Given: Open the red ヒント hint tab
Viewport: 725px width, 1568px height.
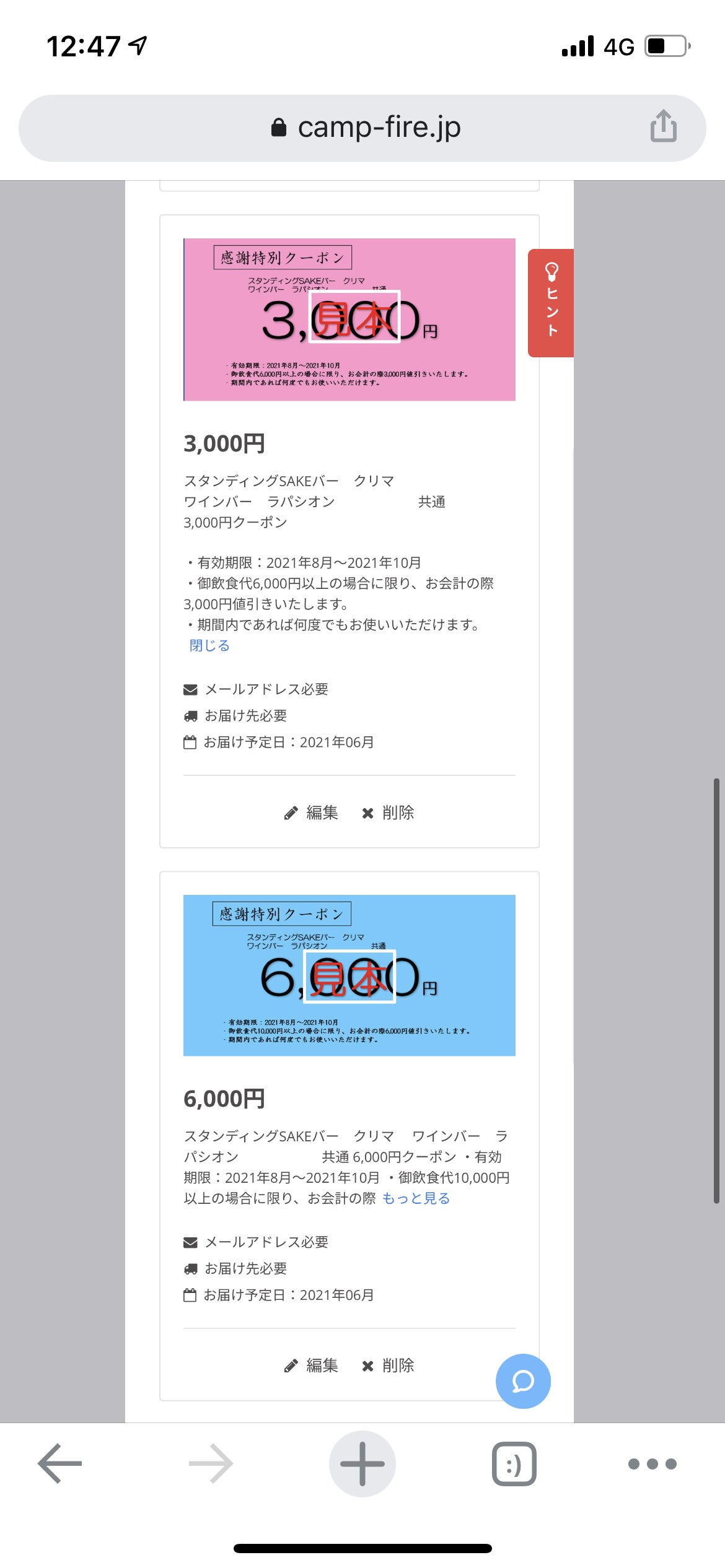Looking at the screenshot, I should (551, 303).
